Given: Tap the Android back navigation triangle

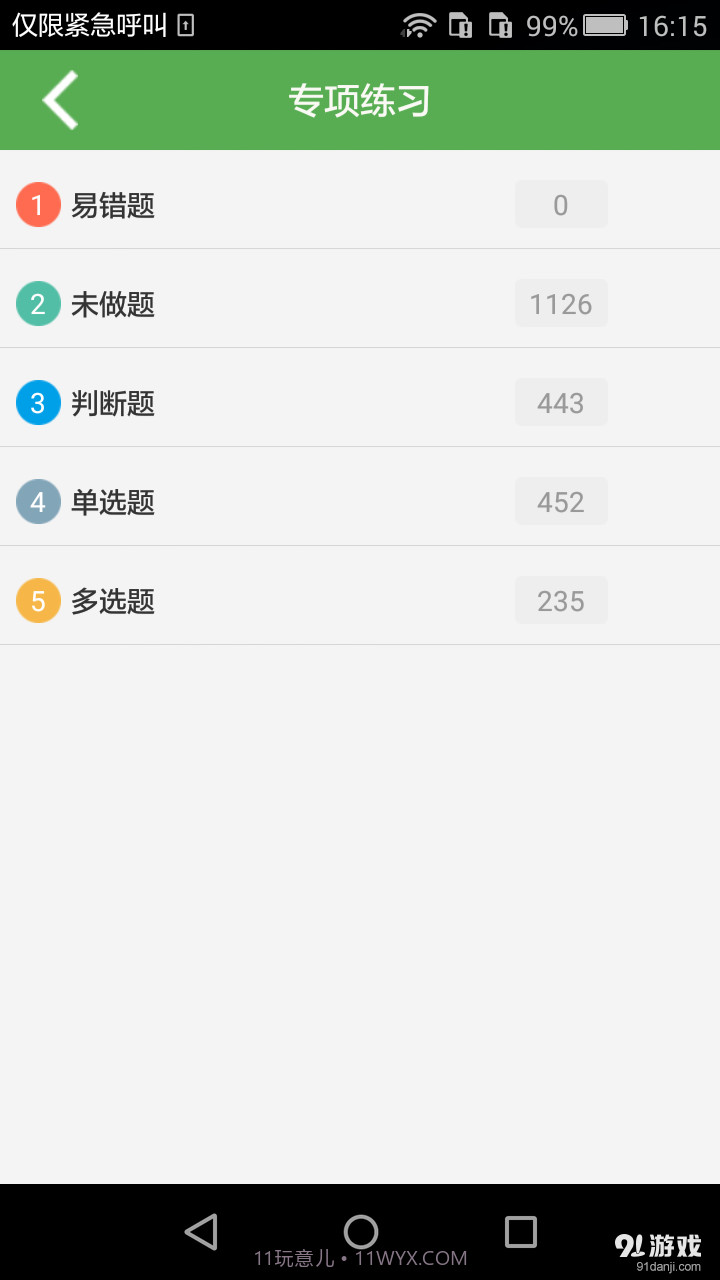Looking at the screenshot, I should pos(200,1232).
